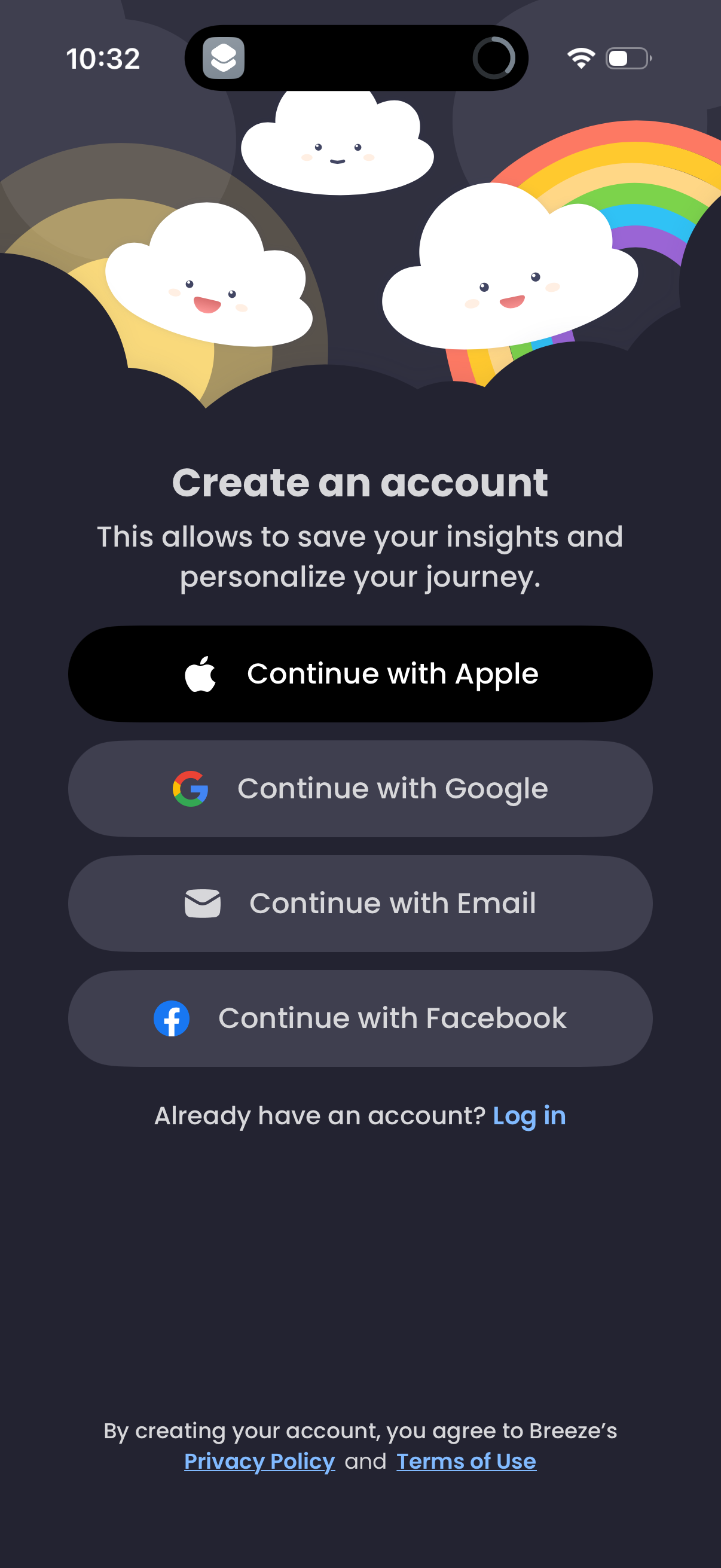Tap the app icon in the Dynamic Island
The image size is (721, 1568).
pyautogui.click(x=225, y=58)
